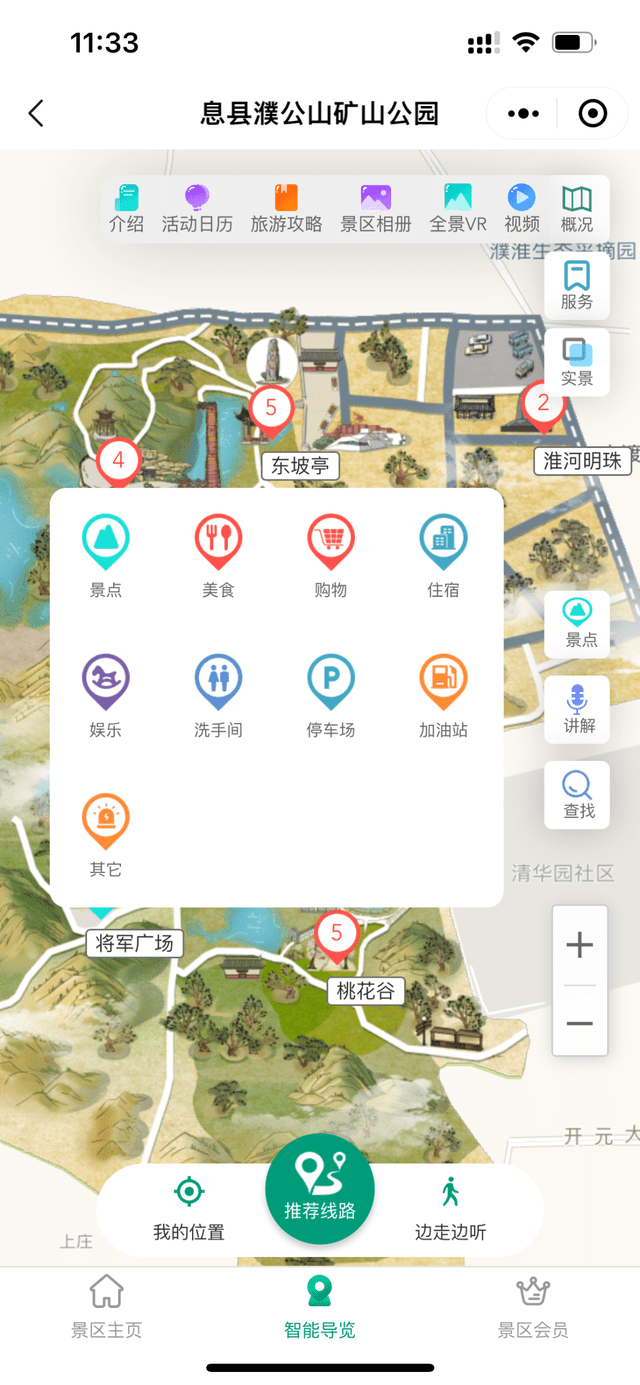Screen dimensions: 640x1385
Task: Select the 美食 food category
Action: [x=218, y=556]
